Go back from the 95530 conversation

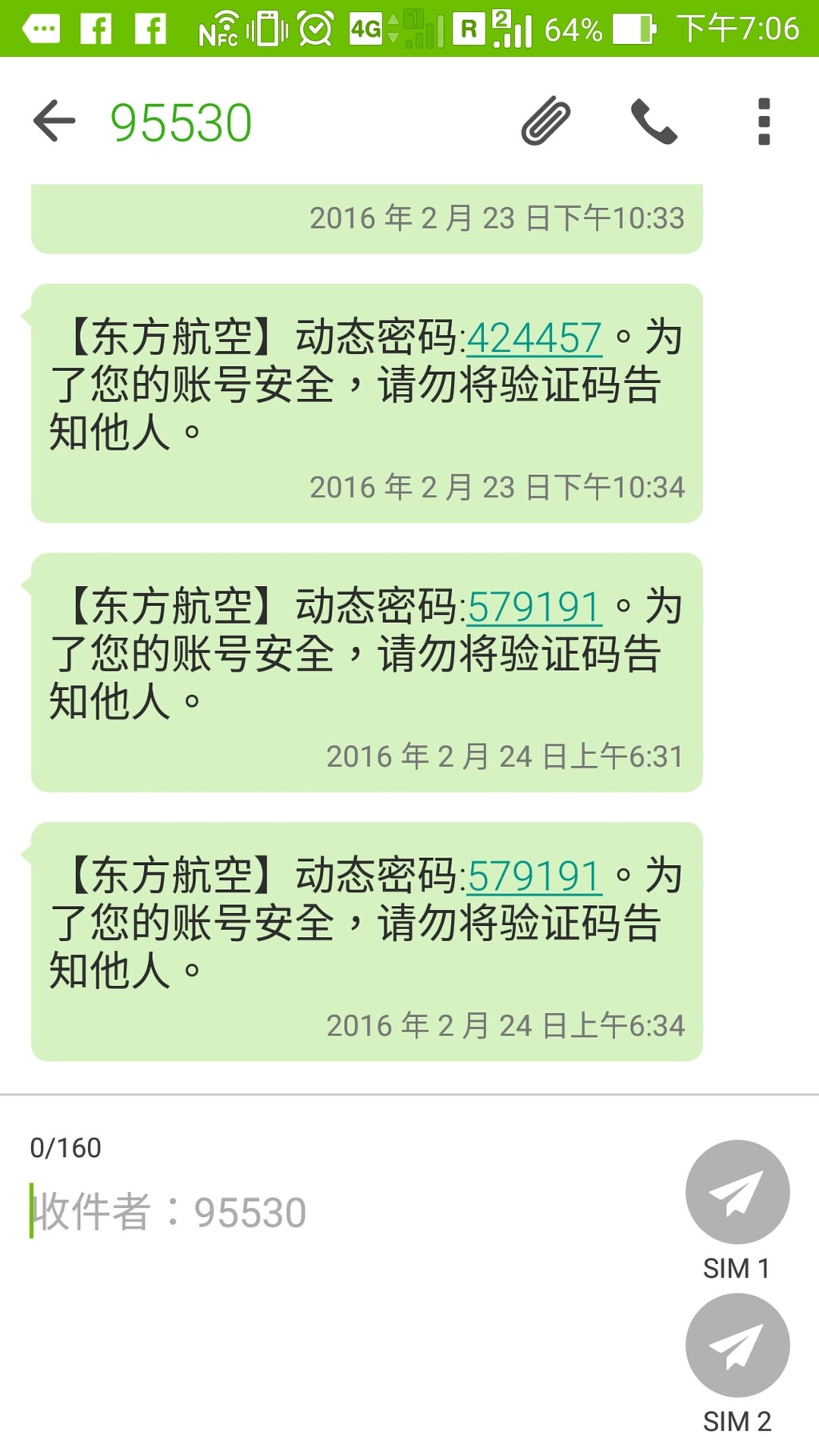click(x=54, y=122)
